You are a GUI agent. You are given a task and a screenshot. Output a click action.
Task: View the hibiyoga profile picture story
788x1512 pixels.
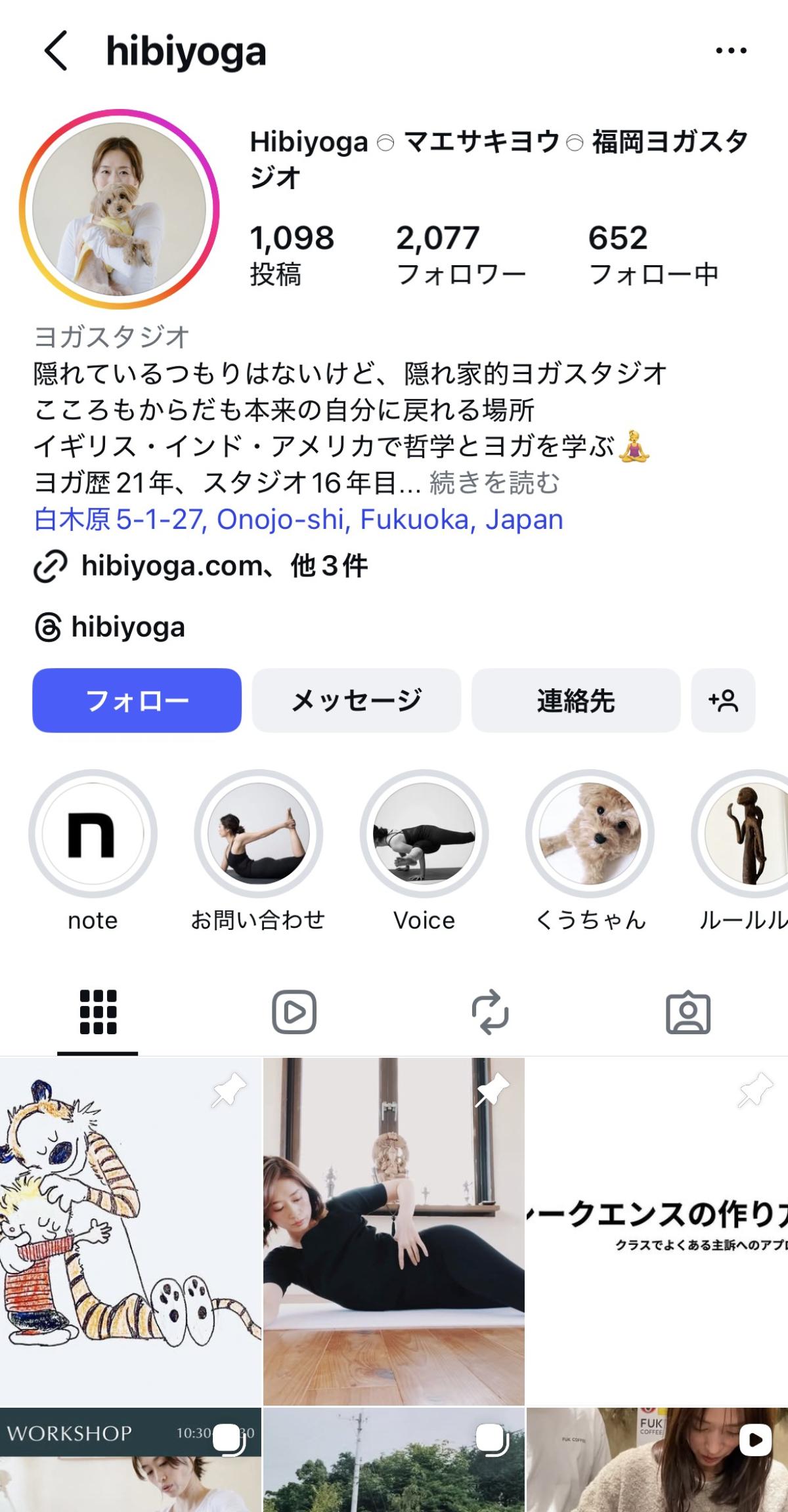[x=119, y=209]
